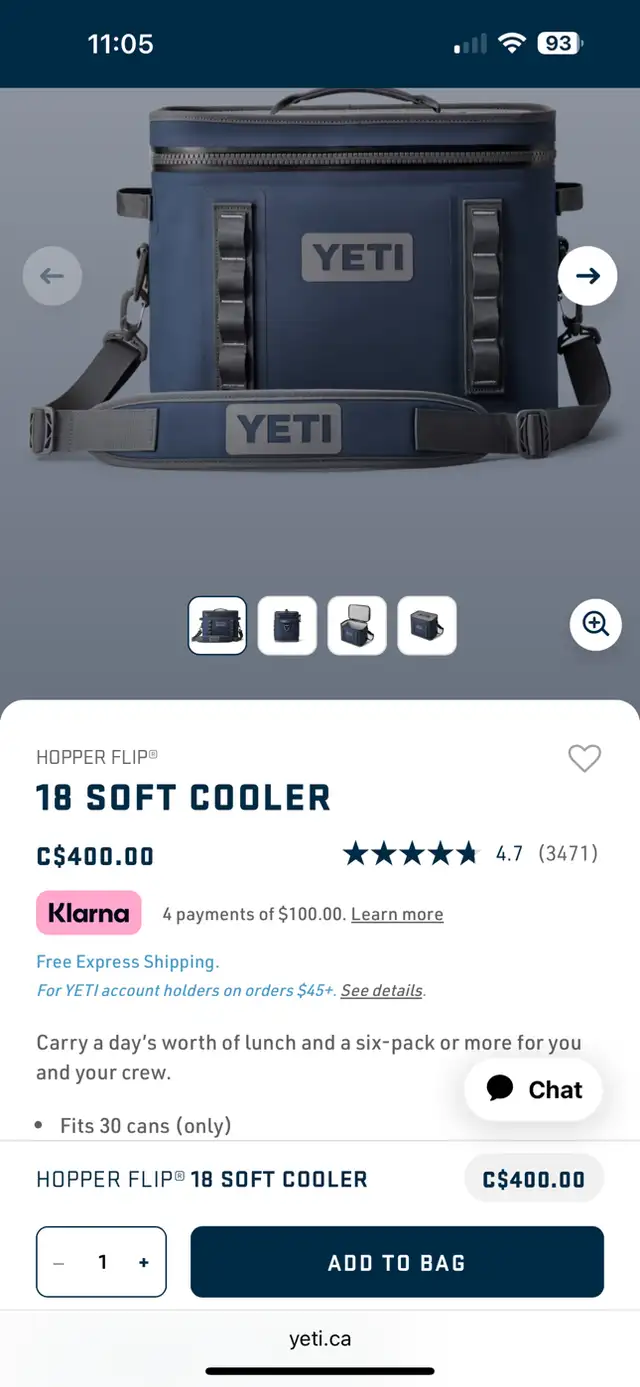See details about free express shipping
Screen dimensions: 640x1387
(382, 990)
